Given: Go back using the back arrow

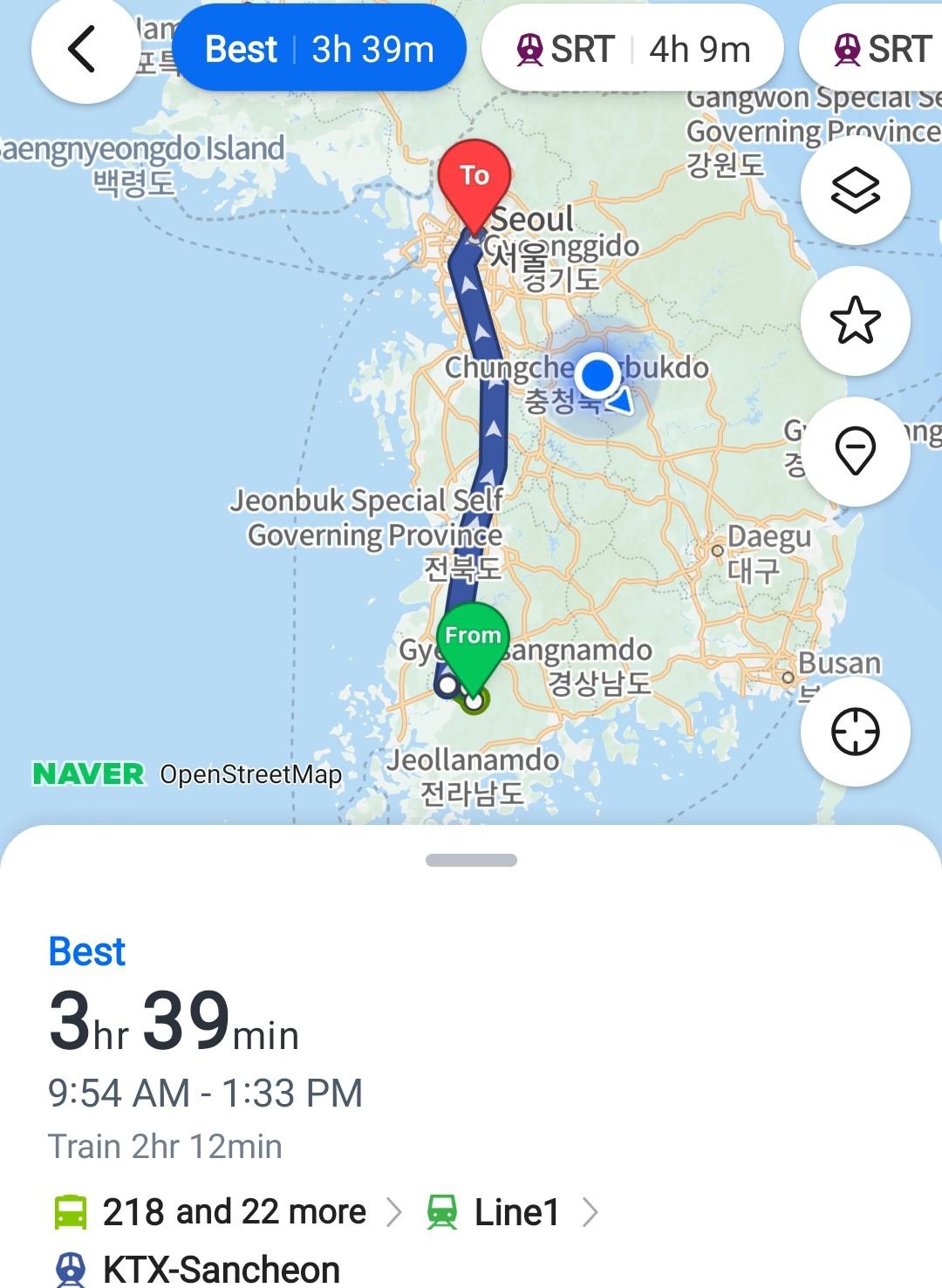Looking at the screenshot, I should 84,49.
